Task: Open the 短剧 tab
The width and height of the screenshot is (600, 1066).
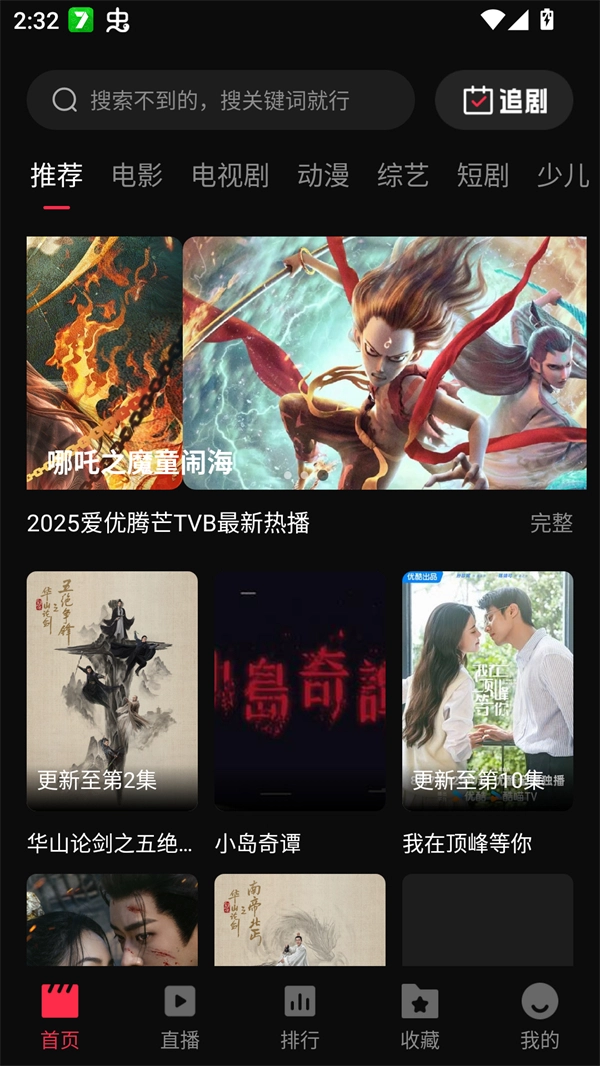Action: pyautogui.click(x=483, y=176)
